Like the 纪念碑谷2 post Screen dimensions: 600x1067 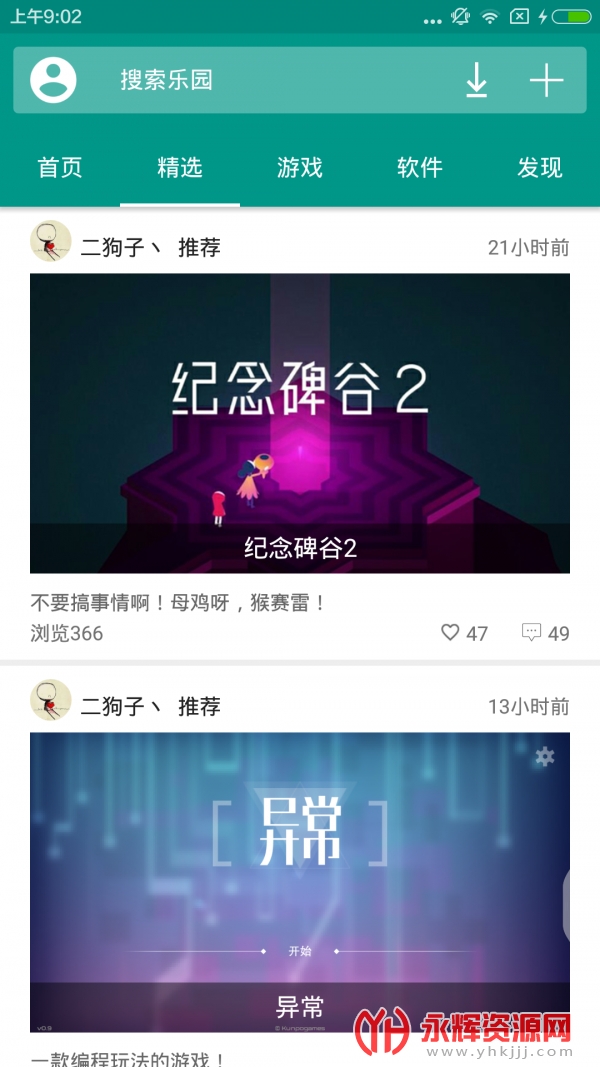[451, 632]
